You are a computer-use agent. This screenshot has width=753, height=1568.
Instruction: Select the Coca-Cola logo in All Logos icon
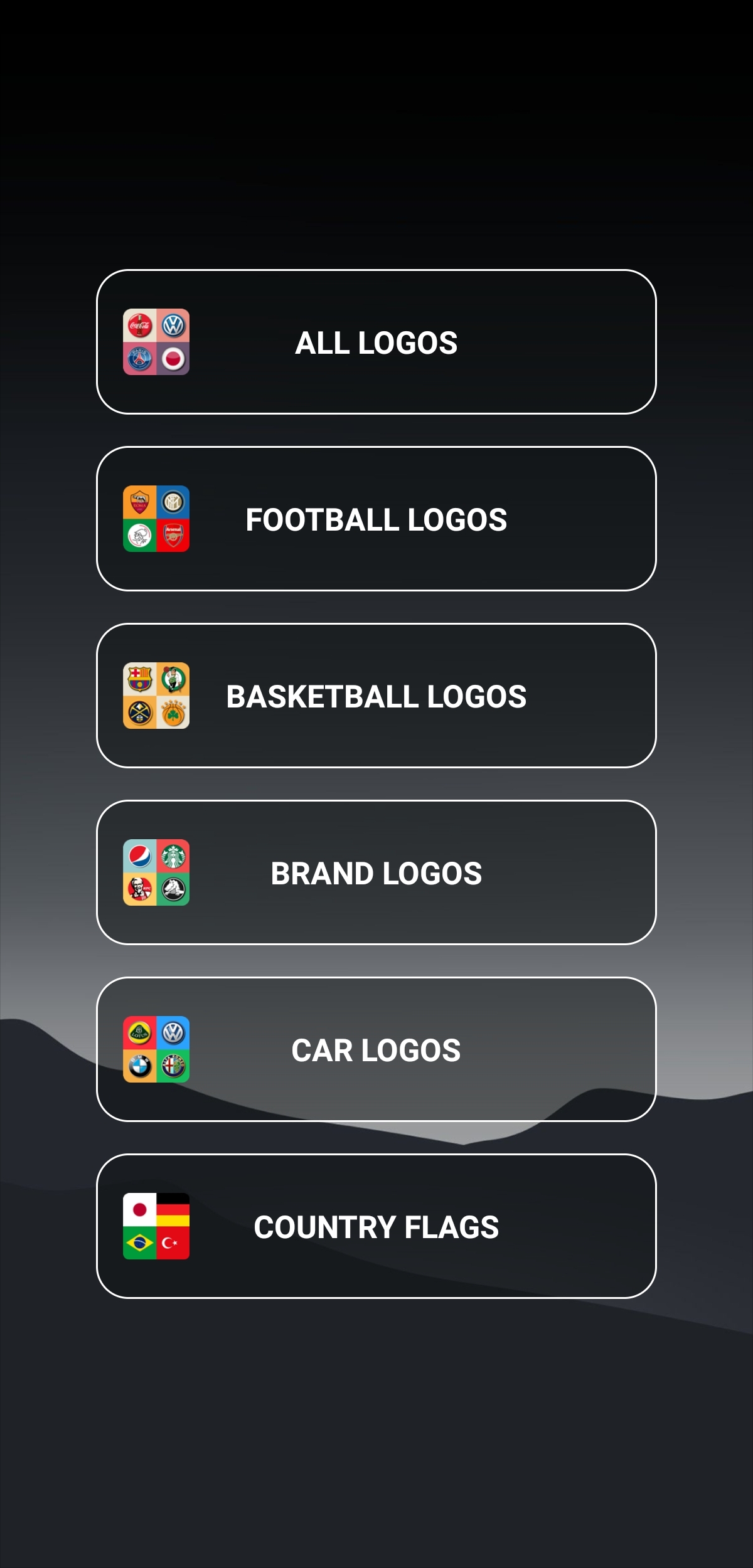click(x=139, y=325)
